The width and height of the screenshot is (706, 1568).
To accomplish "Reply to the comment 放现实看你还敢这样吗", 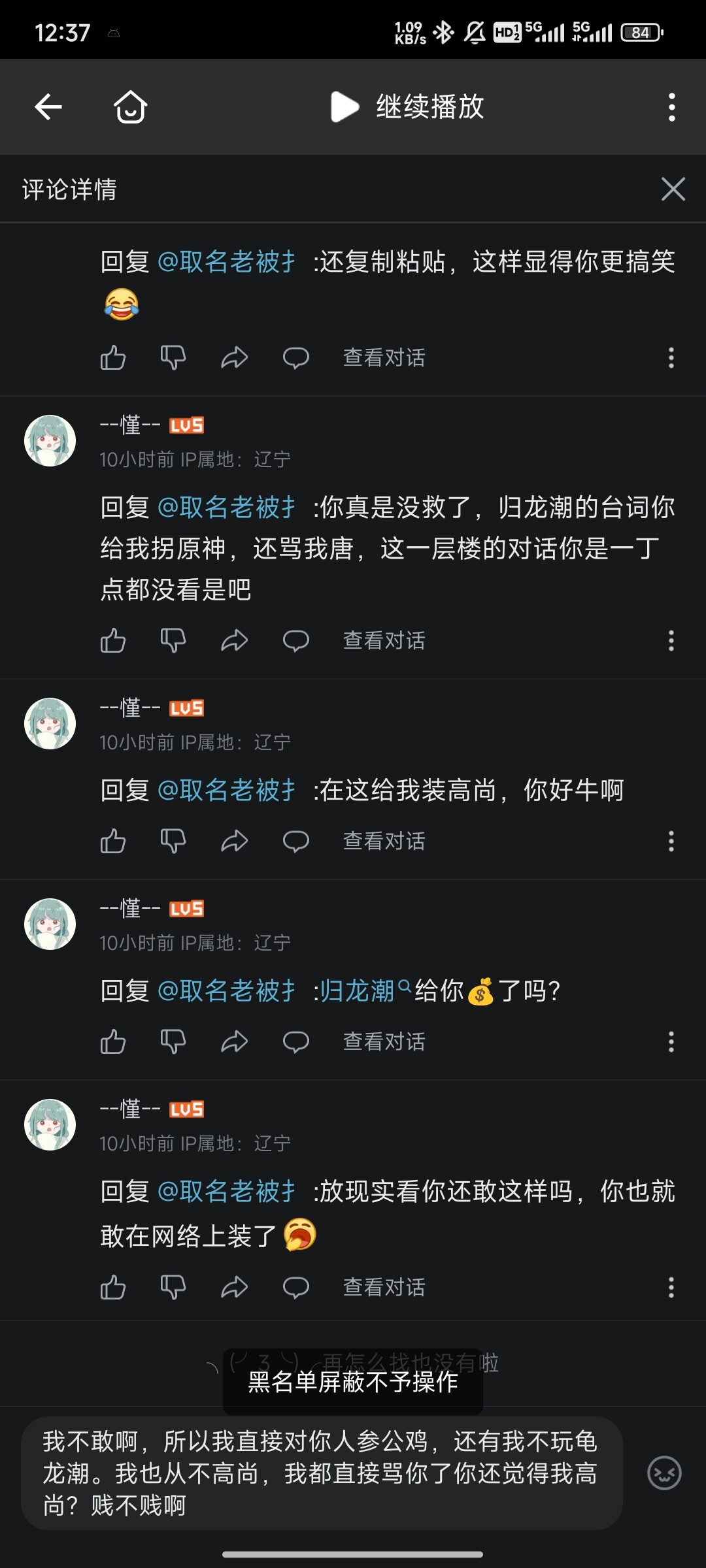I will click(x=295, y=1288).
